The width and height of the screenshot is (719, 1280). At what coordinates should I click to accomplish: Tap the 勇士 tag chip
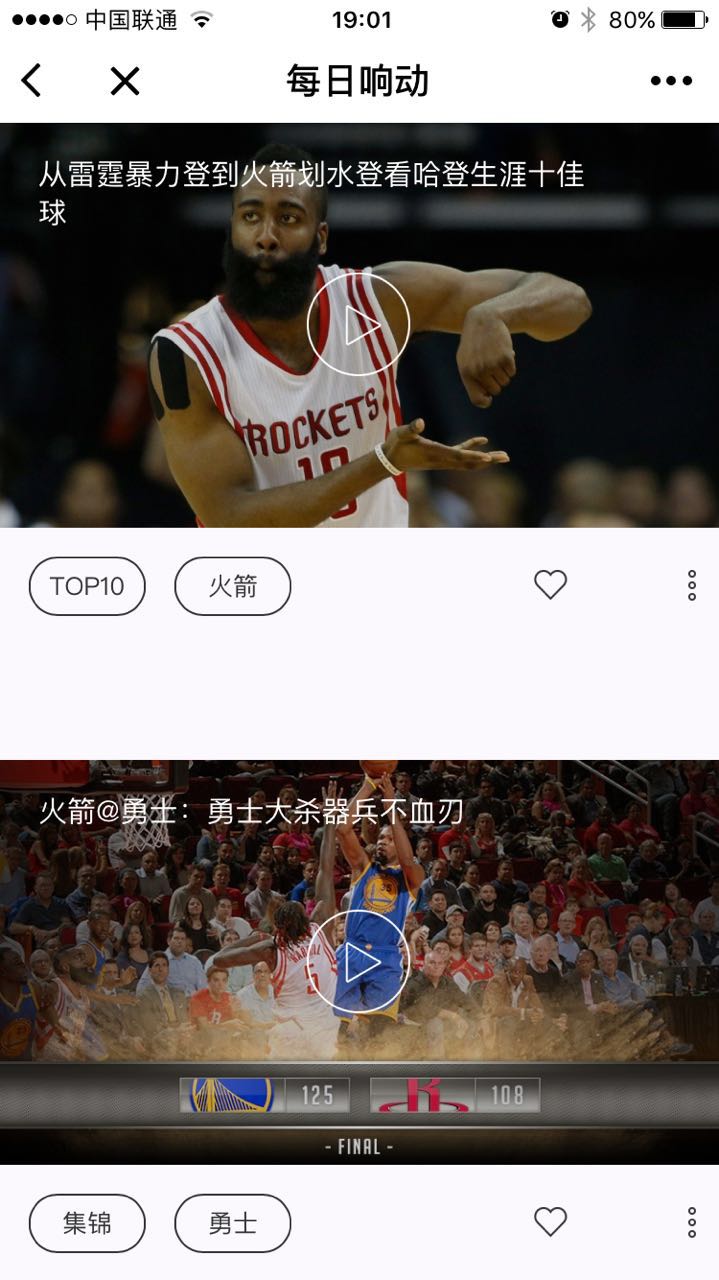[x=232, y=1223]
